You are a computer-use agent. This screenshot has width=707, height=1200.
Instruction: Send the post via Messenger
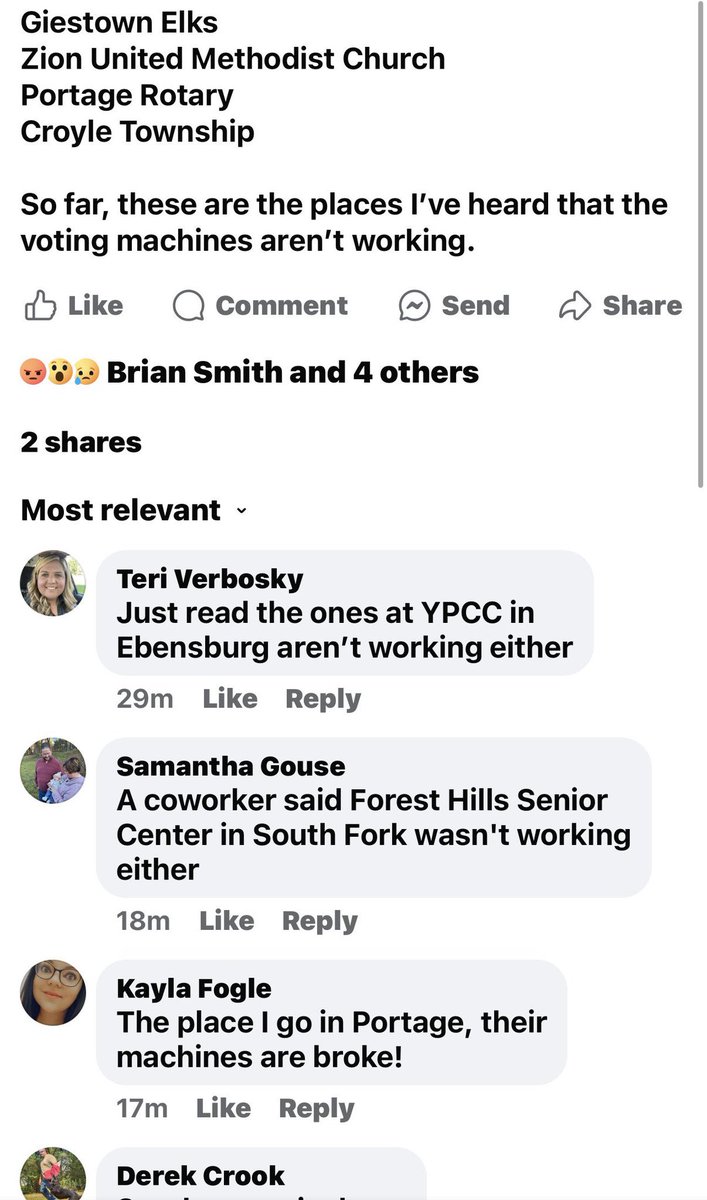(x=454, y=306)
